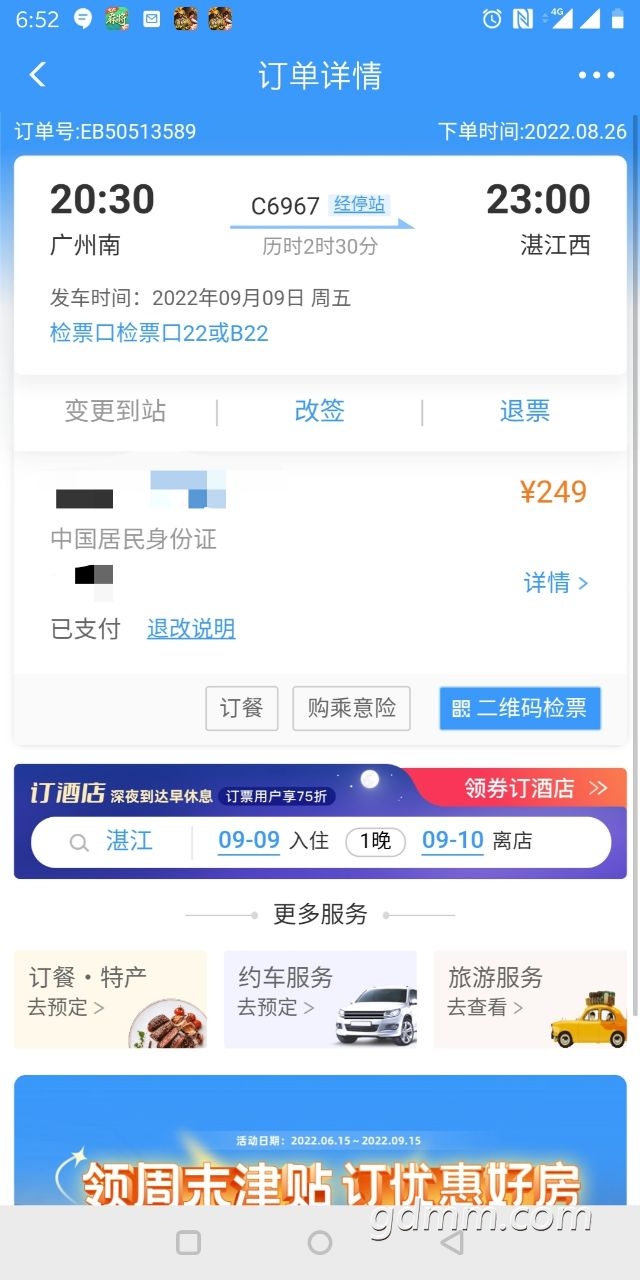Claim the 领券订酒店 hotel coupon
Screen dimensions: 640x1280
pyautogui.click(x=535, y=788)
